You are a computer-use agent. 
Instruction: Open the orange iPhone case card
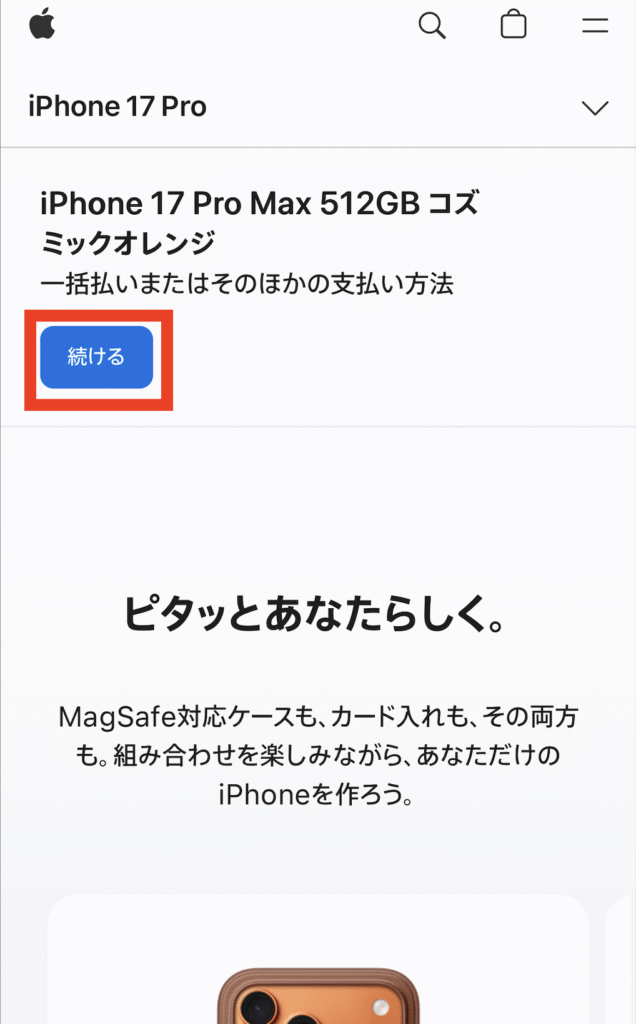[318, 960]
